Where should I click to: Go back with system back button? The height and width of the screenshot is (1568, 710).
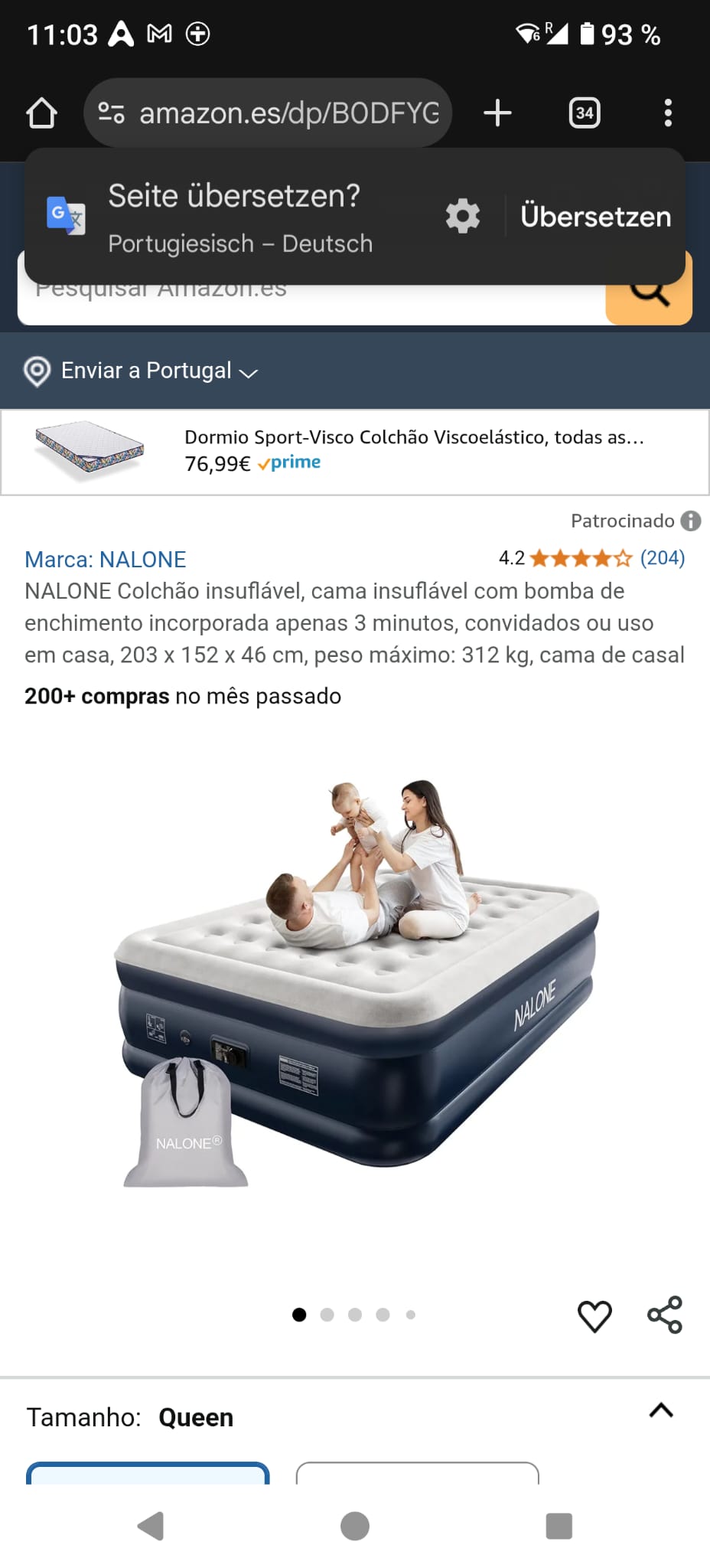[x=151, y=1526]
